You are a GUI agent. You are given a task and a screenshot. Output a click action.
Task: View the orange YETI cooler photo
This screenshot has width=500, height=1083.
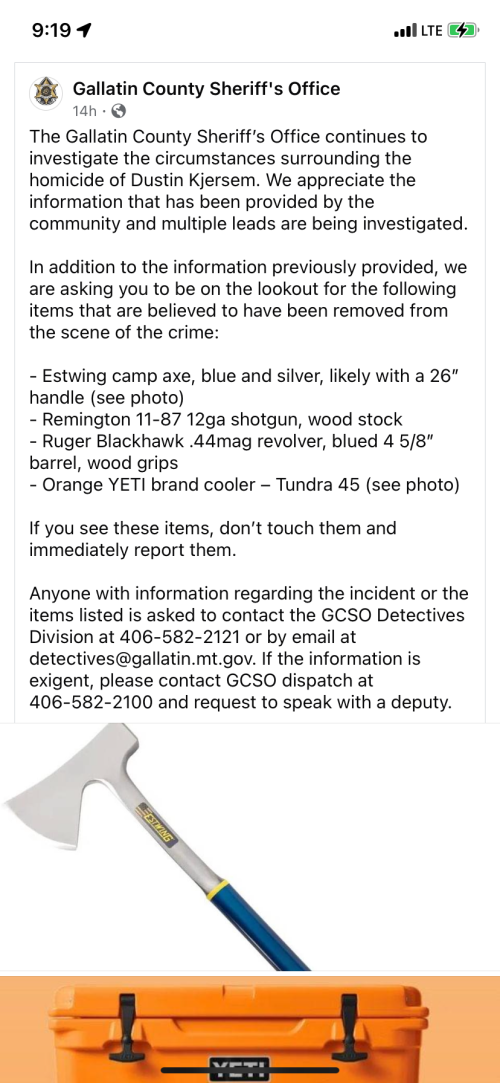[x=250, y=1030]
